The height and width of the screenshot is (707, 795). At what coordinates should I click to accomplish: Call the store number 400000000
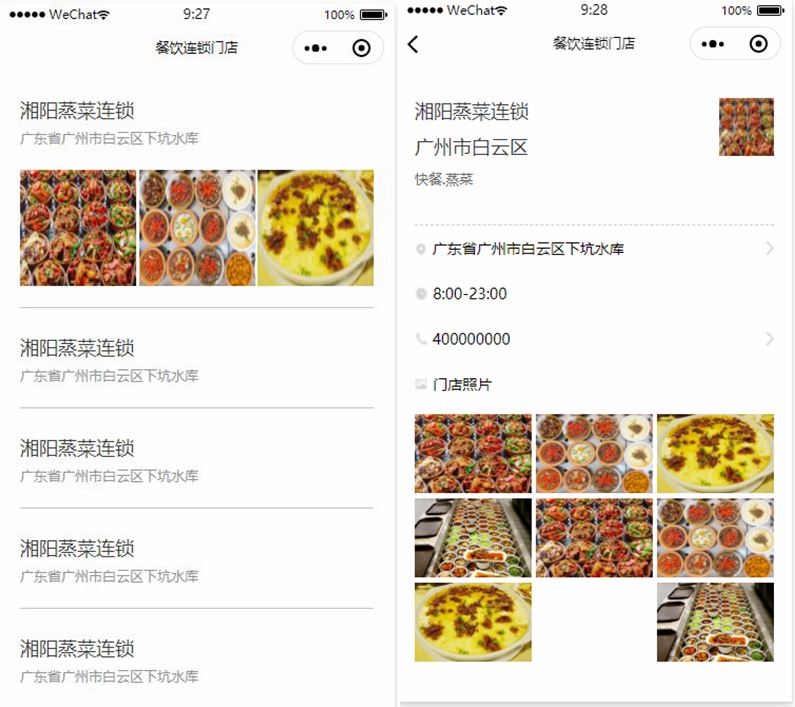(594, 339)
